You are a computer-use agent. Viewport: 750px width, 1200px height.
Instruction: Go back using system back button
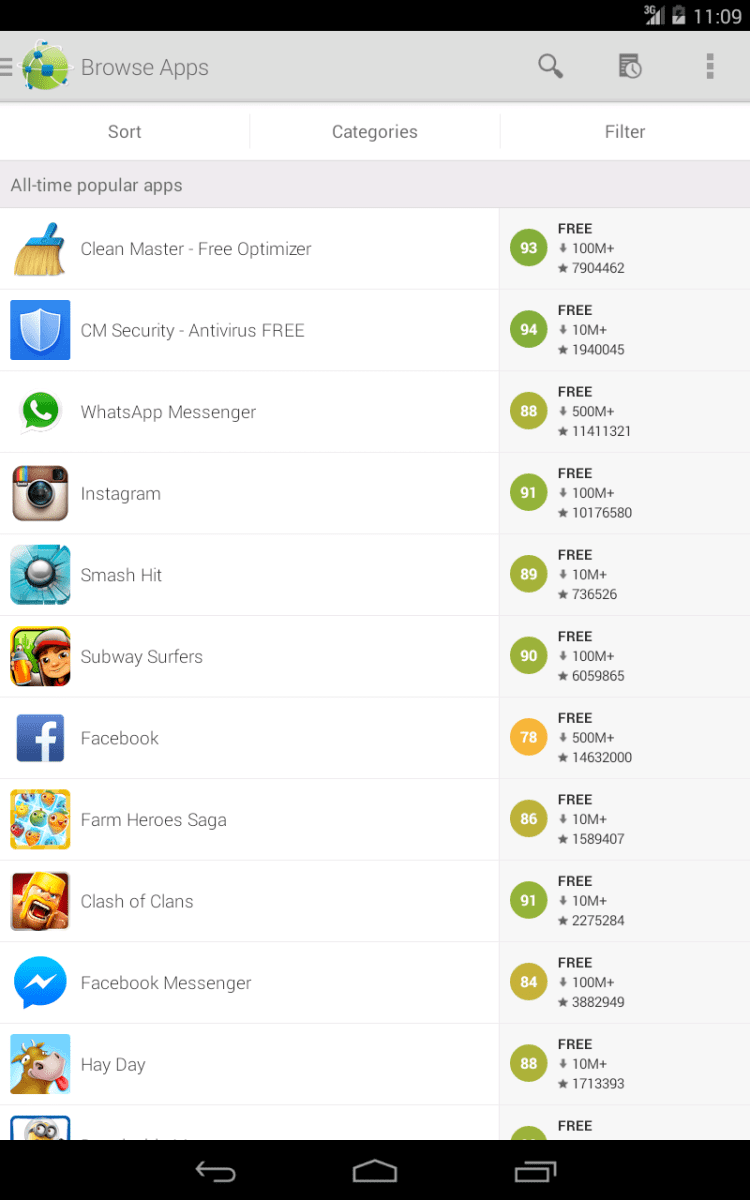[215, 1171]
